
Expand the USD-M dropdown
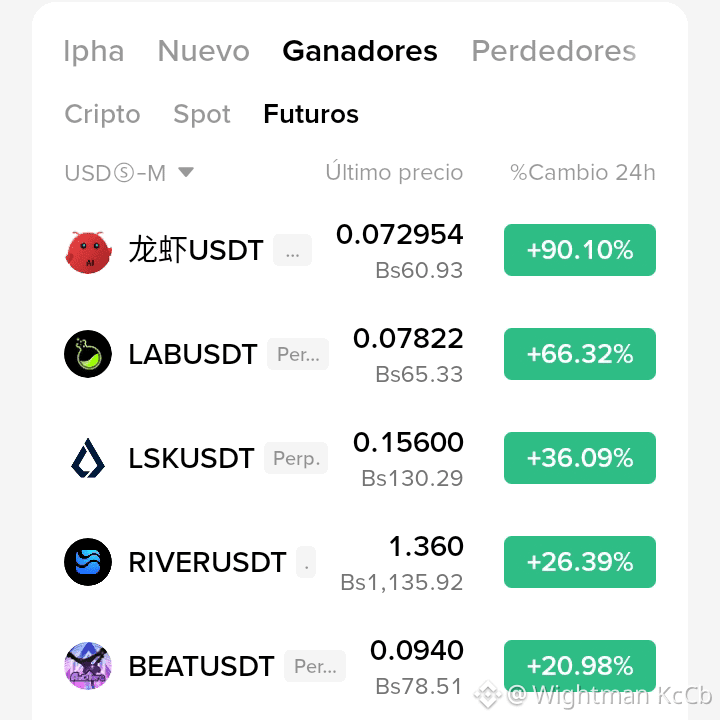[129, 173]
